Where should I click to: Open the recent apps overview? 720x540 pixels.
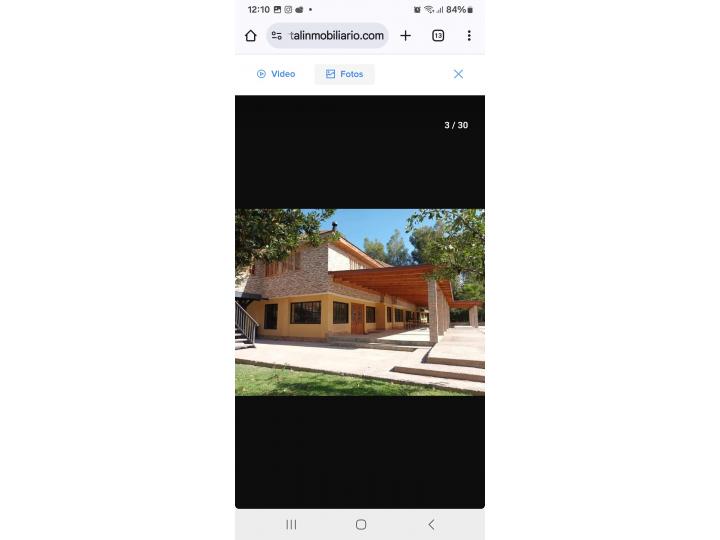click(x=291, y=524)
